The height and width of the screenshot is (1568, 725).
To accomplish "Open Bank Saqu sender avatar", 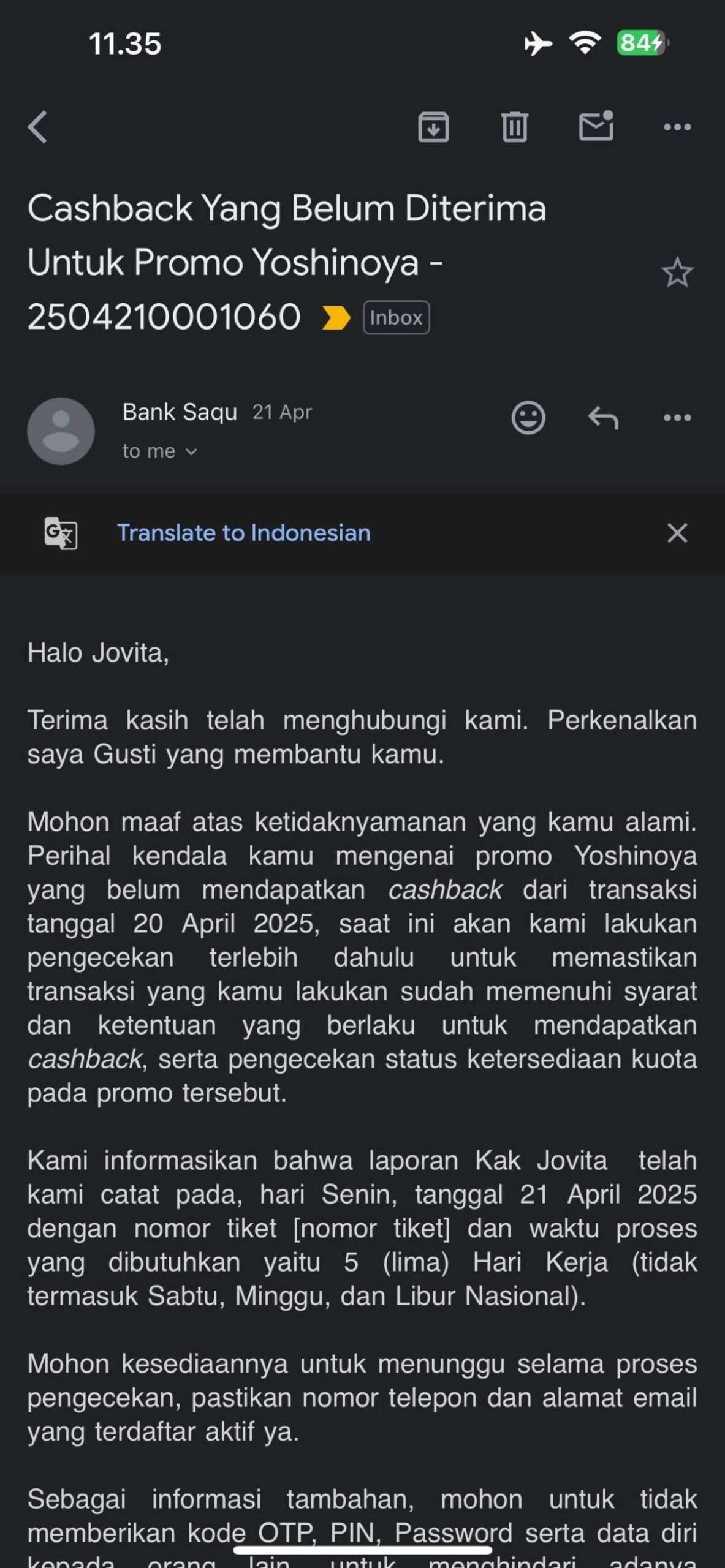I will [61, 431].
